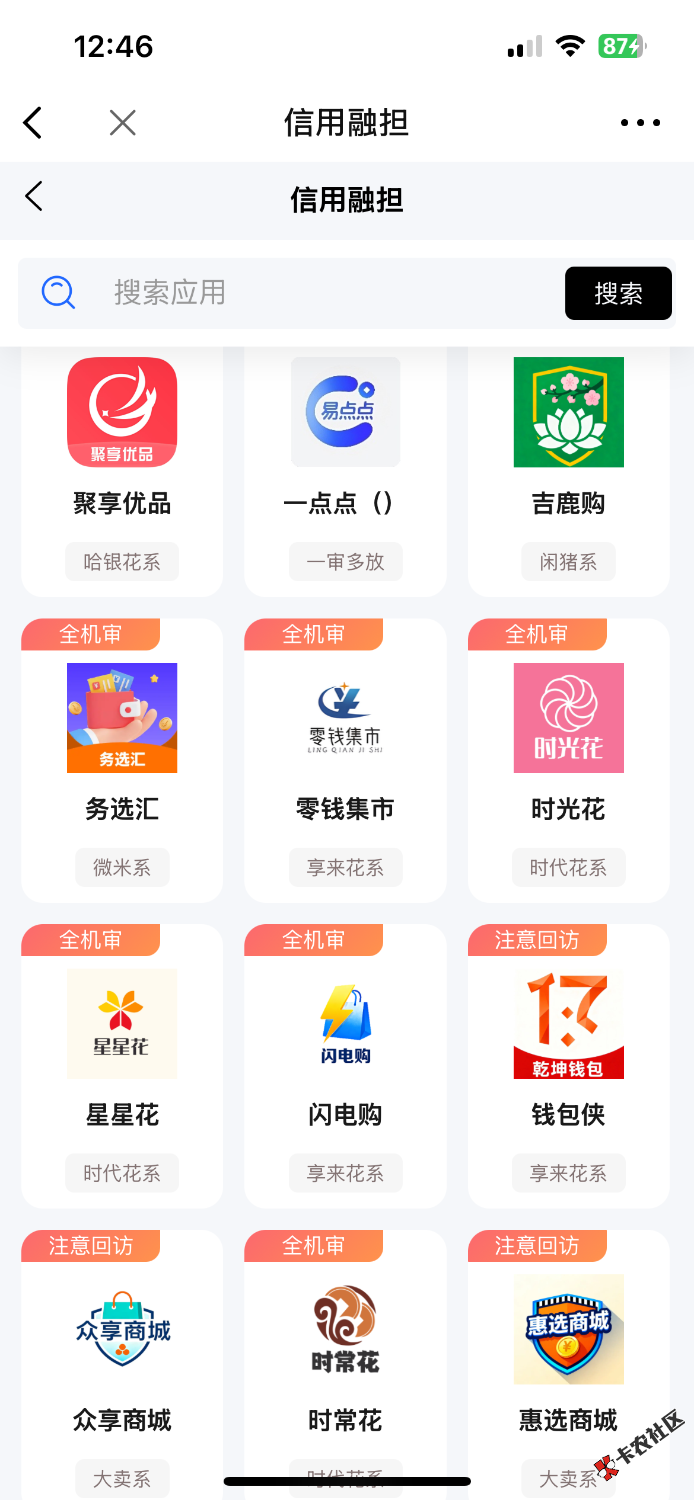
Task: Open the three-dot overflow menu
Action: tap(640, 123)
